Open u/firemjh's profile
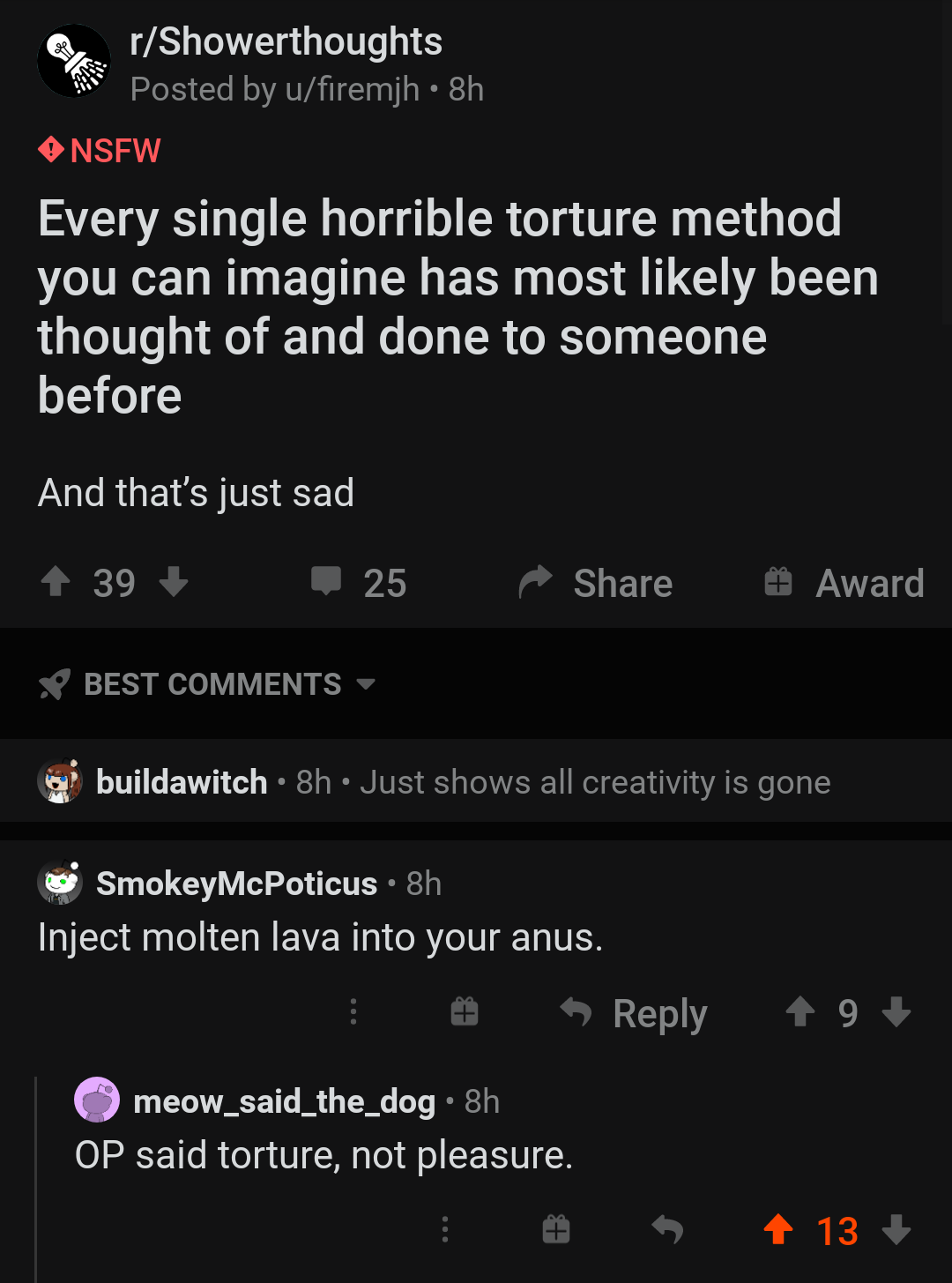 coord(352,89)
